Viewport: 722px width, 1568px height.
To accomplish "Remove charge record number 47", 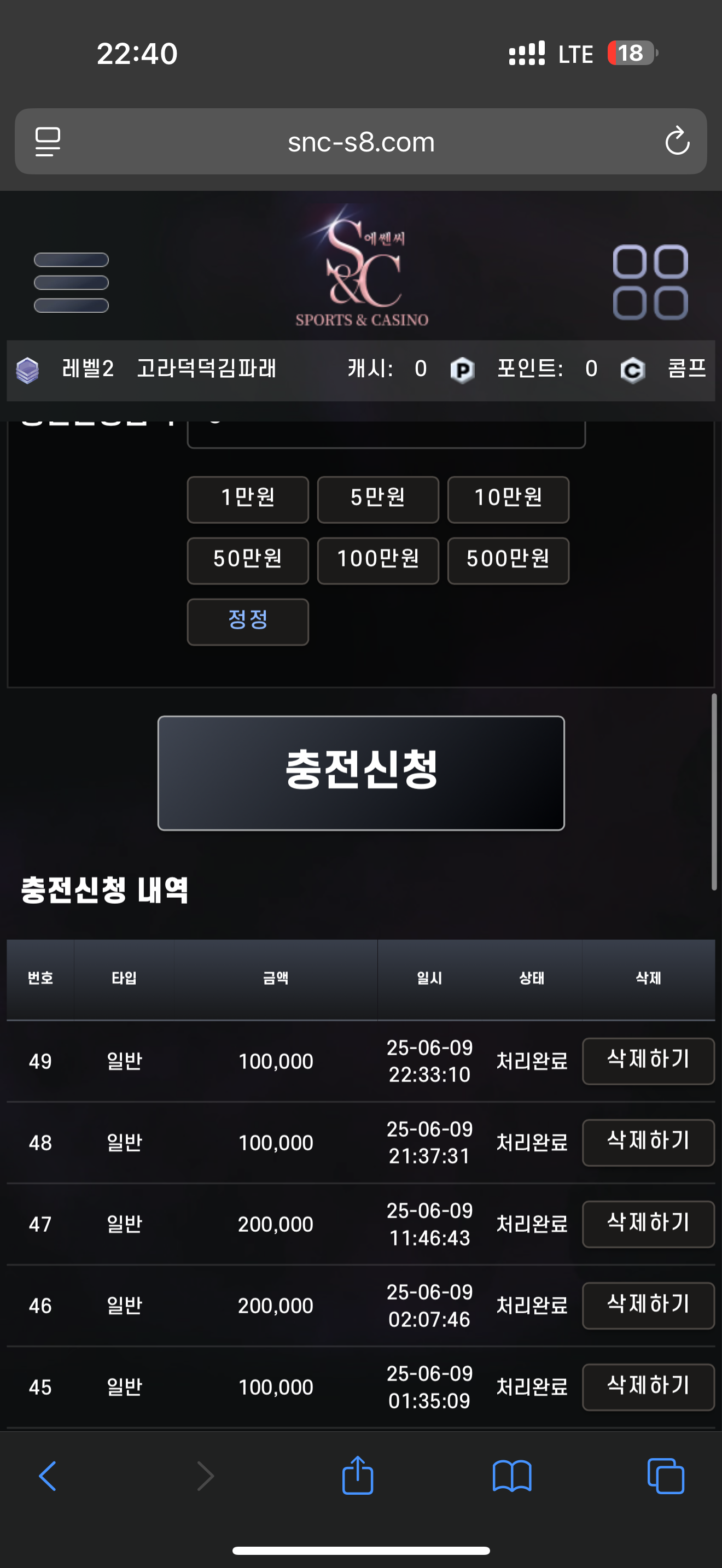I will pyautogui.click(x=648, y=1224).
